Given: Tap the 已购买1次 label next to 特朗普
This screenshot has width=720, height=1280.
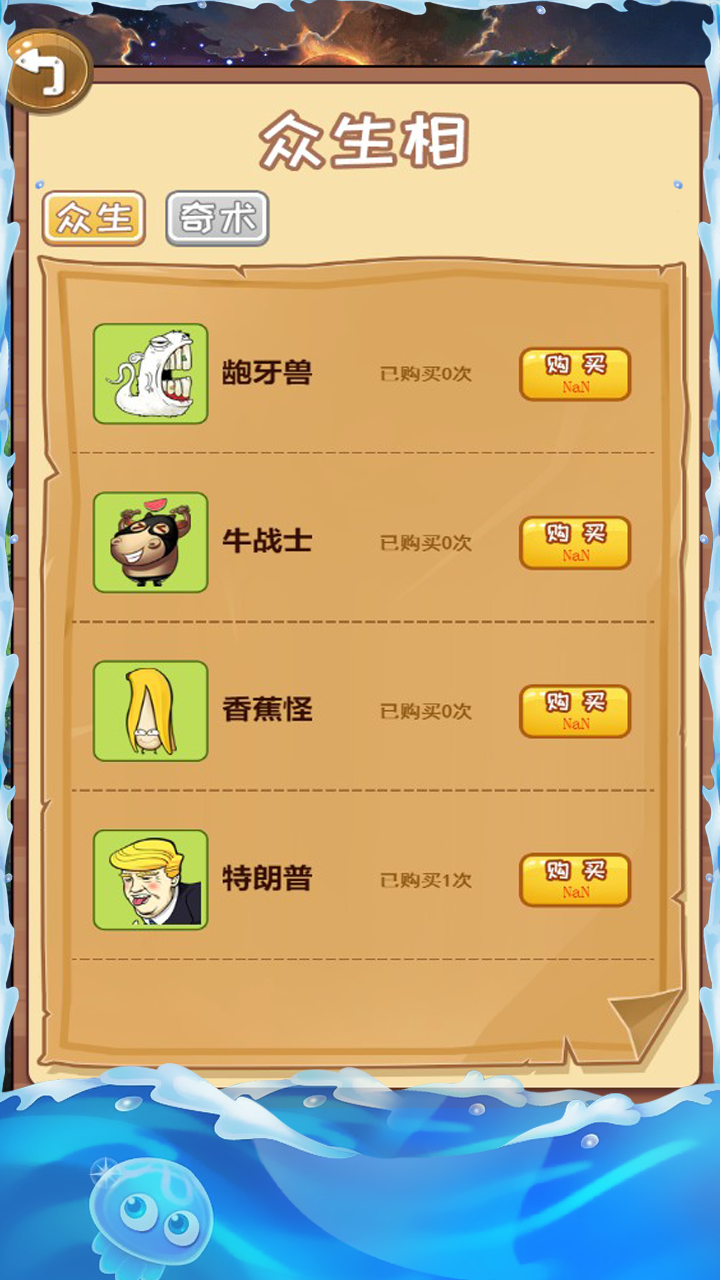Looking at the screenshot, I should [425, 880].
